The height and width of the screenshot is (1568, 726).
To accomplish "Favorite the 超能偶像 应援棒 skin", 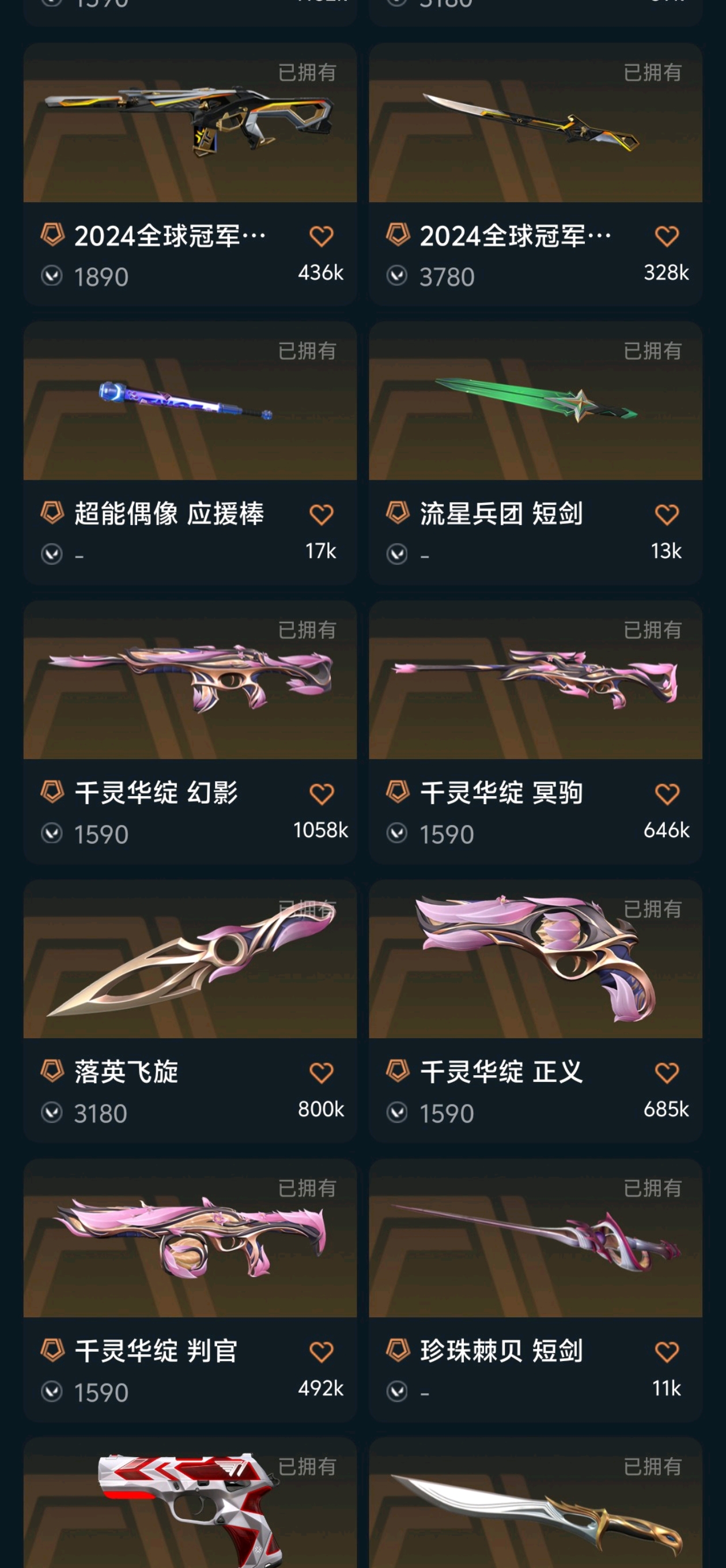I will (322, 515).
